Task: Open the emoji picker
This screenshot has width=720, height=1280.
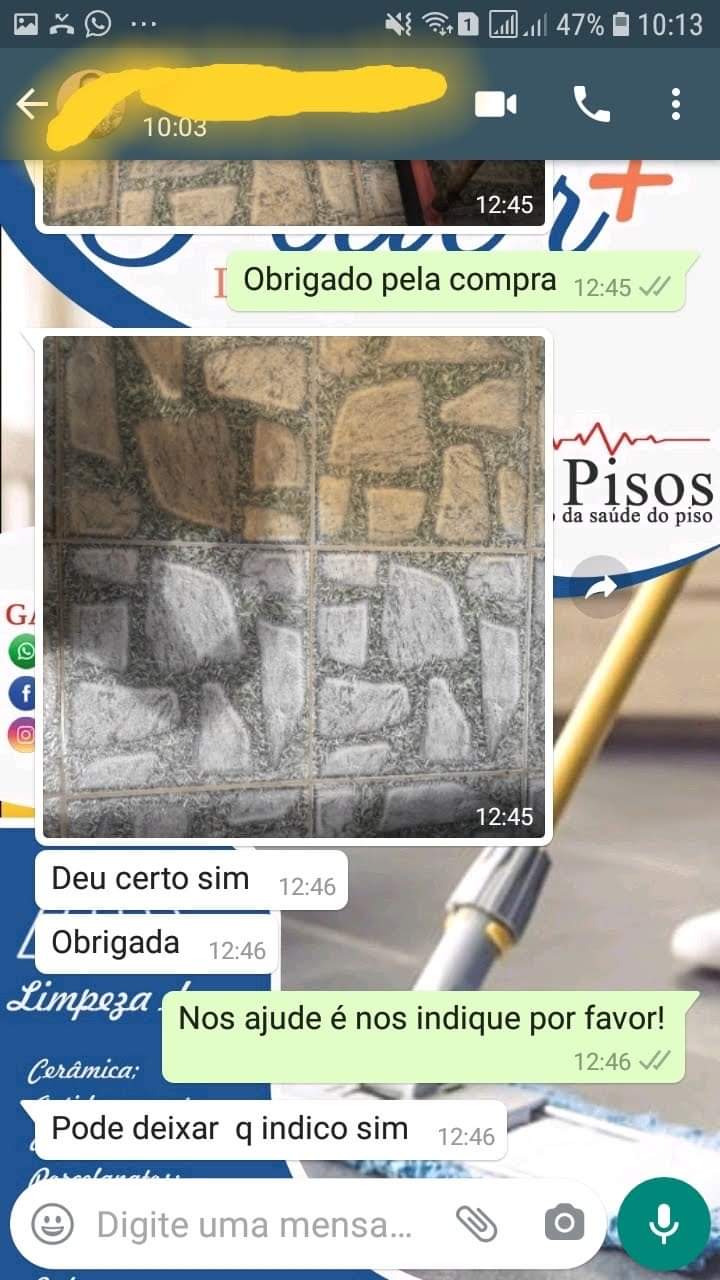Action: pos(52,1223)
